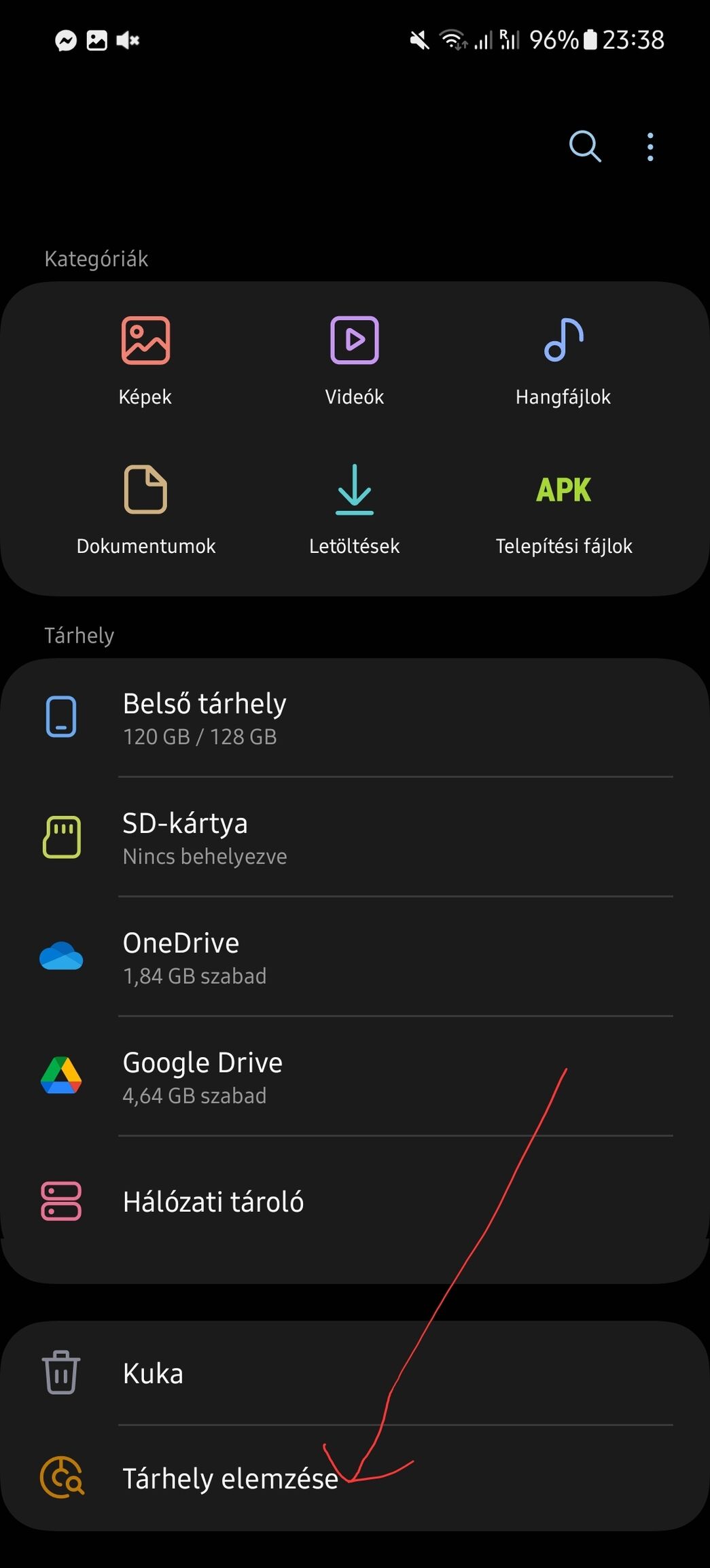710x1568 pixels.
Task: Open the Képek category
Action: click(145, 361)
